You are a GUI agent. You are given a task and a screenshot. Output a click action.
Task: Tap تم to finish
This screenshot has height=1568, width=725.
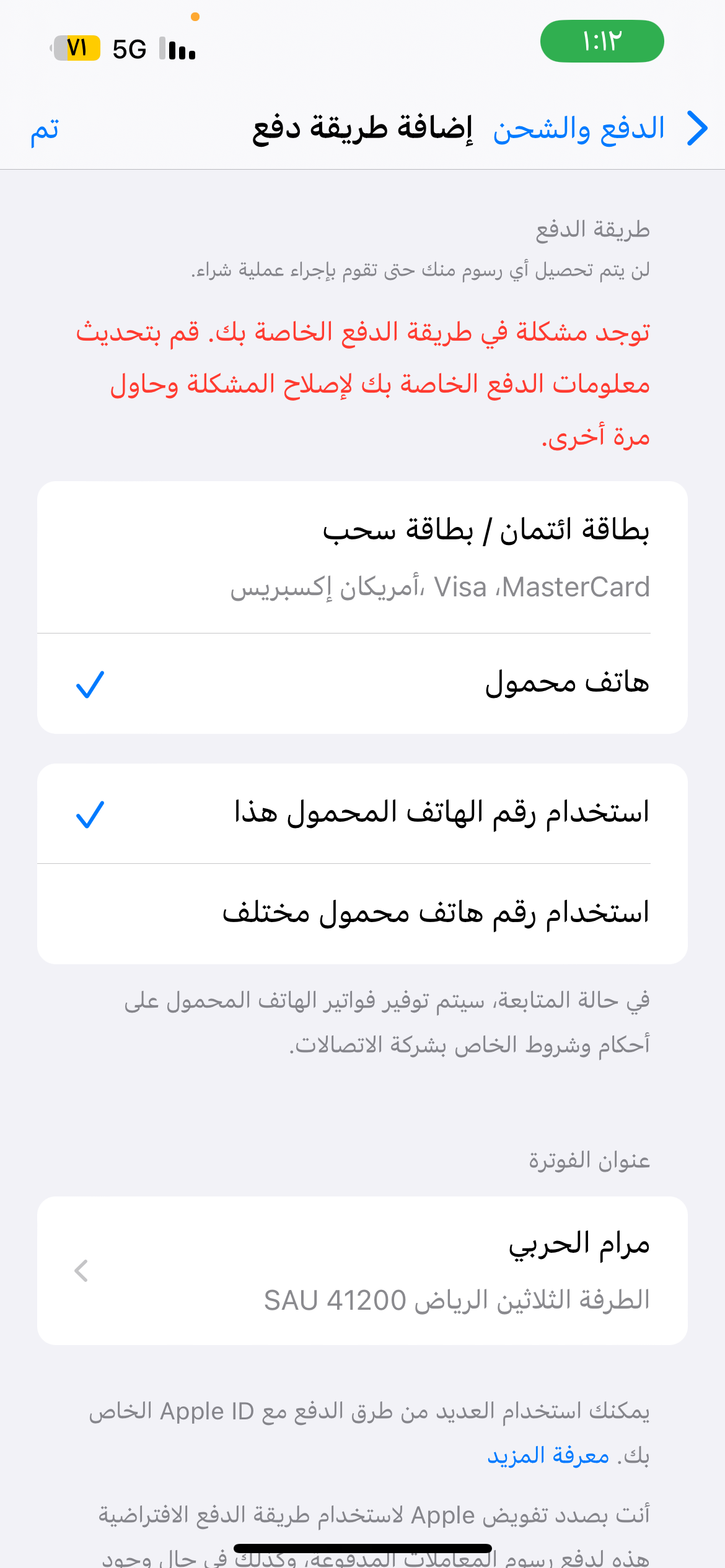pyautogui.click(x=45, y=129)
